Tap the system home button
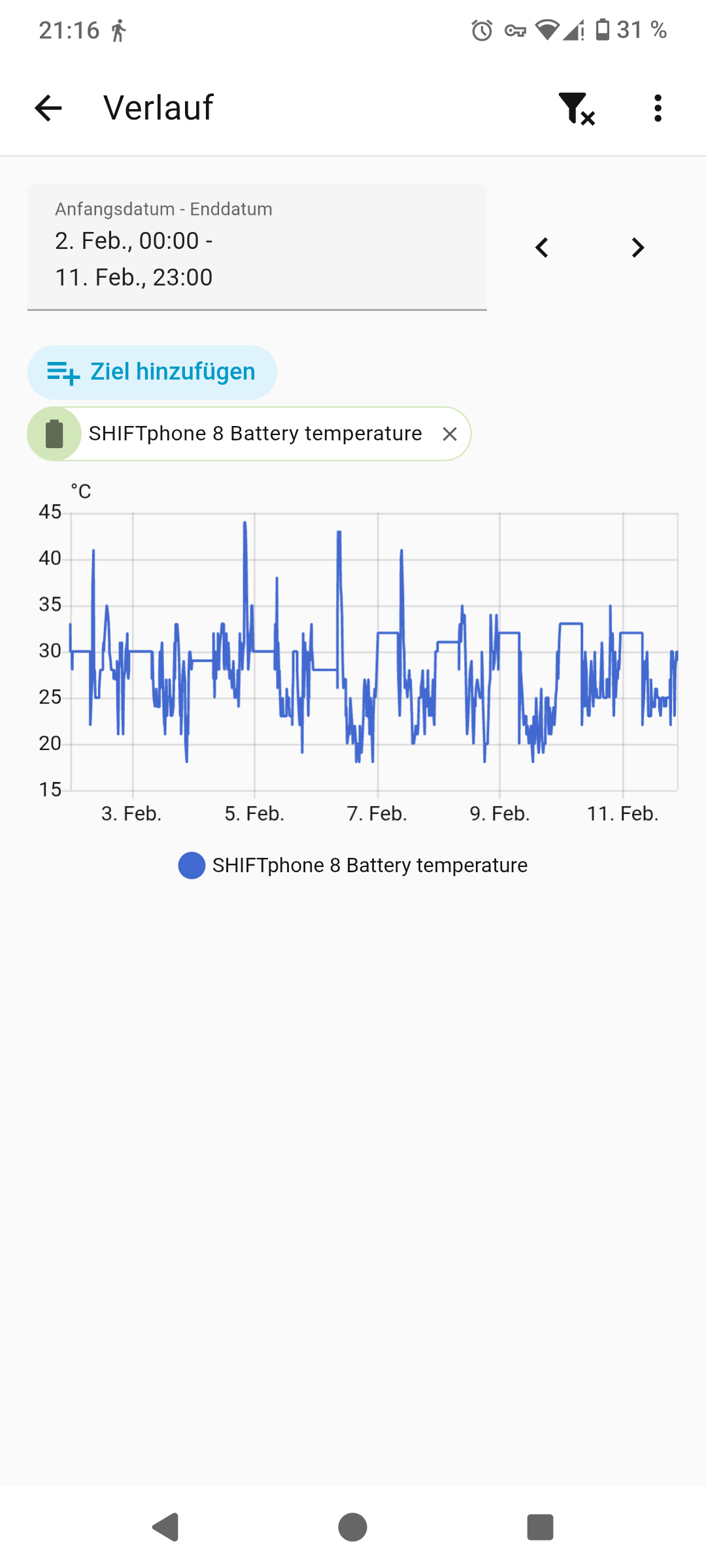 coord(352,1527)
